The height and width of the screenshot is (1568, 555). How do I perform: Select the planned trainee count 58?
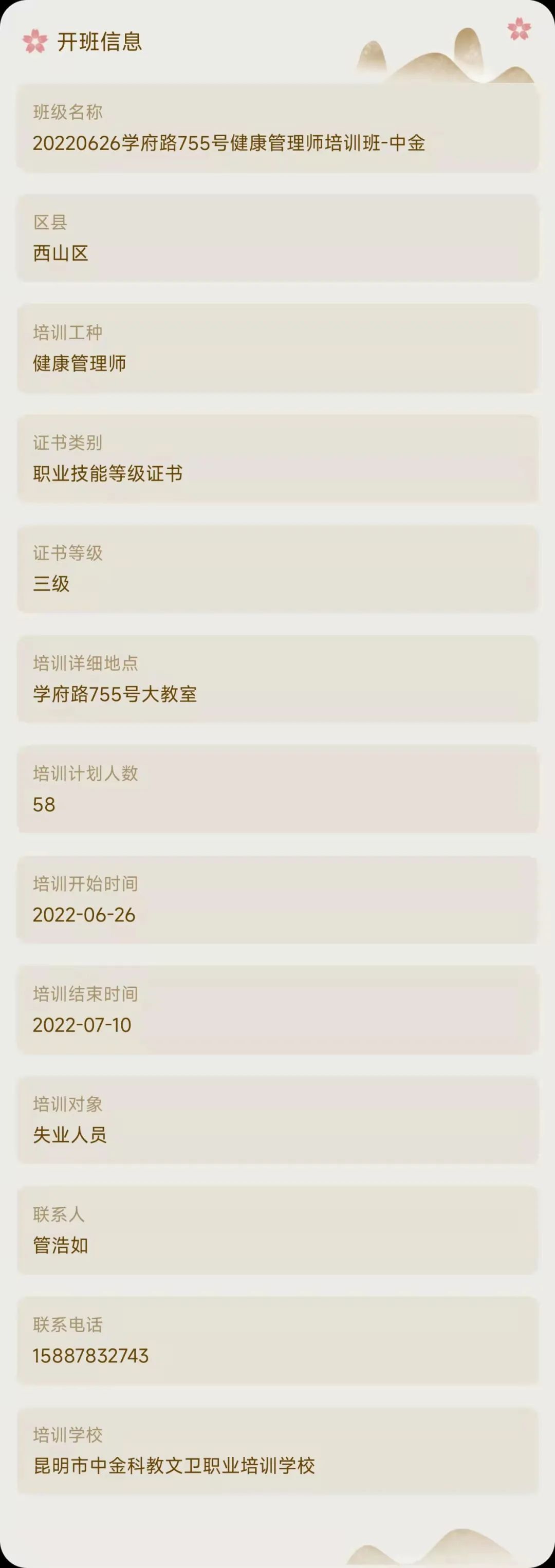click(x=43, y=805)
